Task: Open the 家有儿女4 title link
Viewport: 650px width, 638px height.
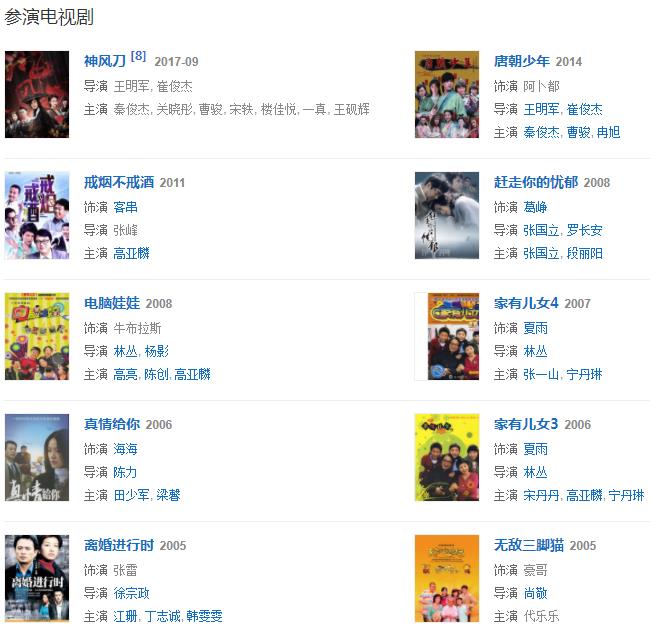Action: click(x=526, y=303)
